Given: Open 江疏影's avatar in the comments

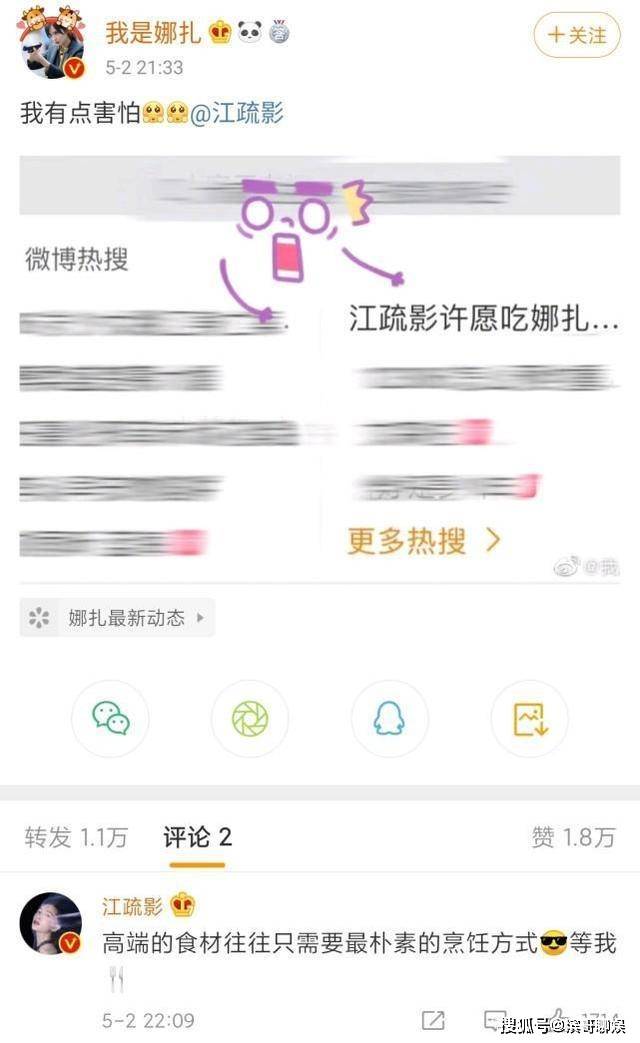Looking at the screenshot, I should 50,923.
